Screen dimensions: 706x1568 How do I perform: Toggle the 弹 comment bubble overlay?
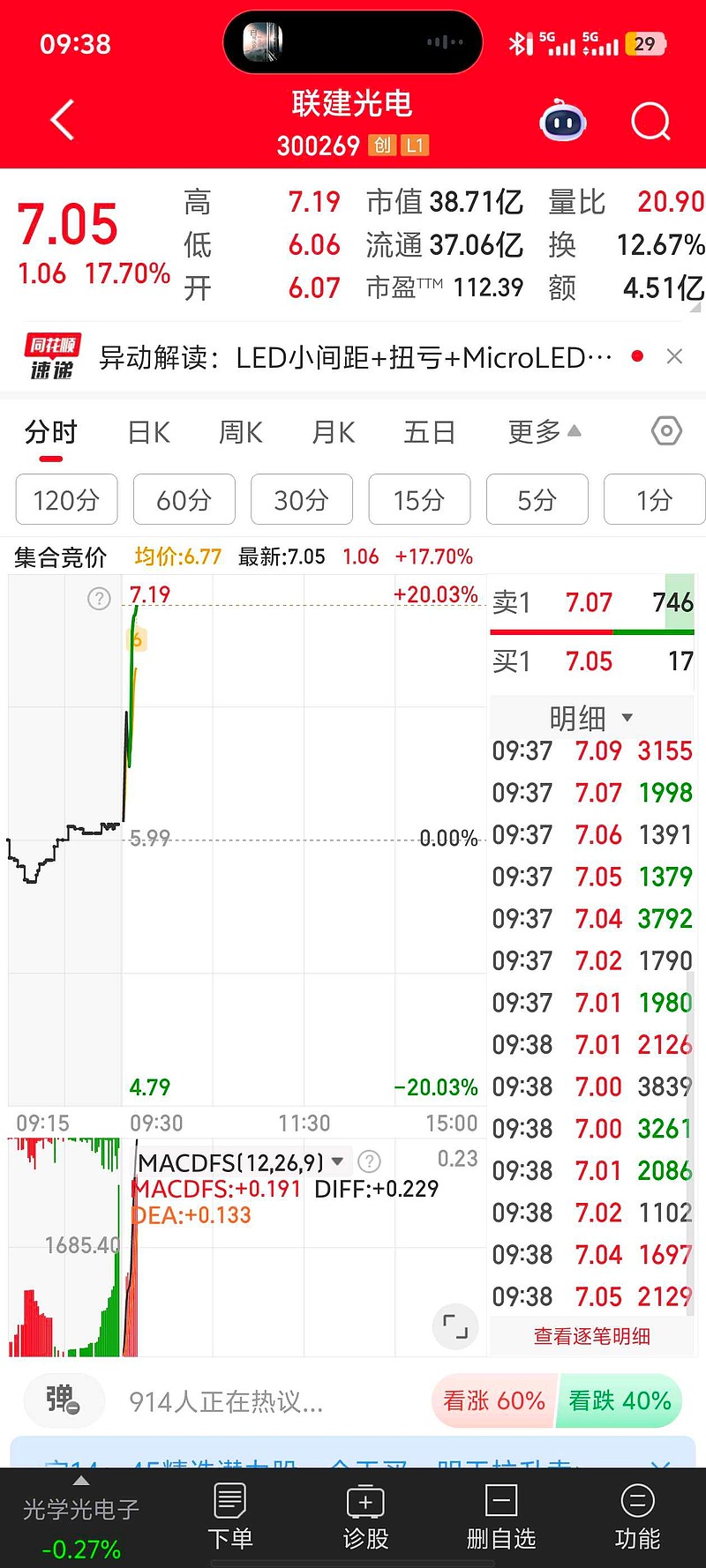63,1400
